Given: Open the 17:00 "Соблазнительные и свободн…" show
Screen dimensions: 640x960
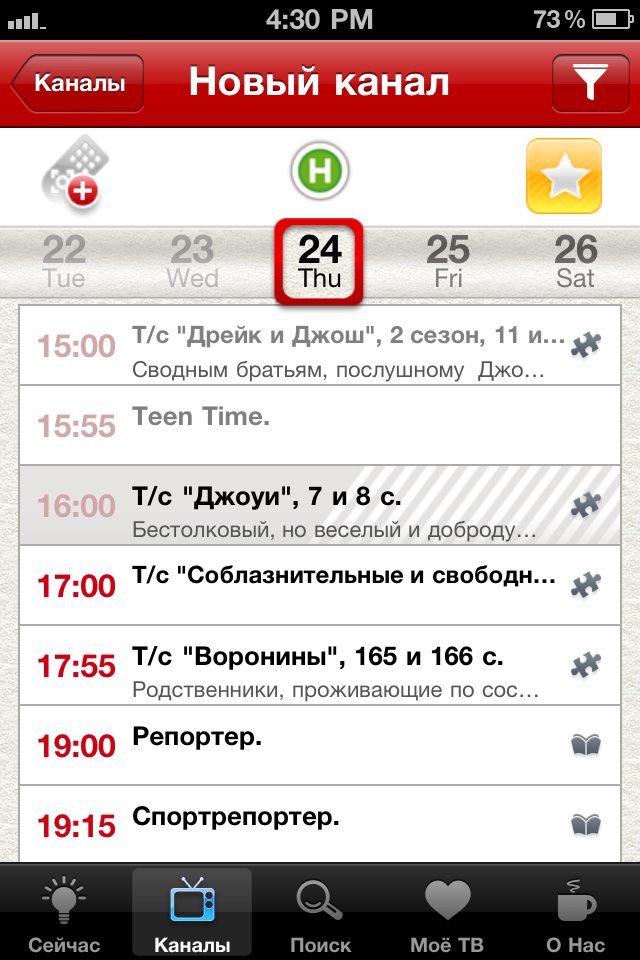Looking at the screenshot, I should 320,585.
